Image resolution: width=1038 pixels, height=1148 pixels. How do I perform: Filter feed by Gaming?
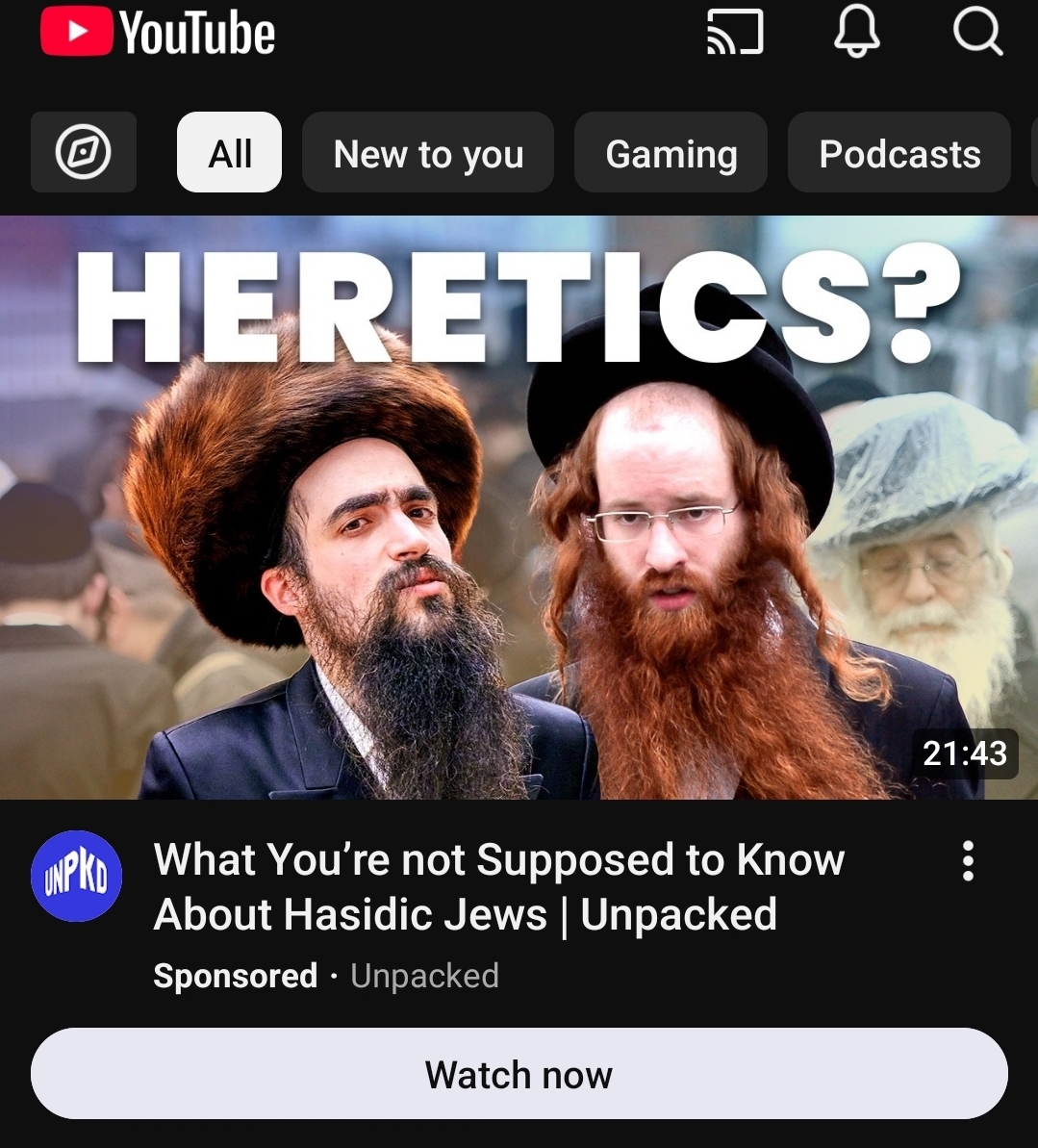point(671,153)
